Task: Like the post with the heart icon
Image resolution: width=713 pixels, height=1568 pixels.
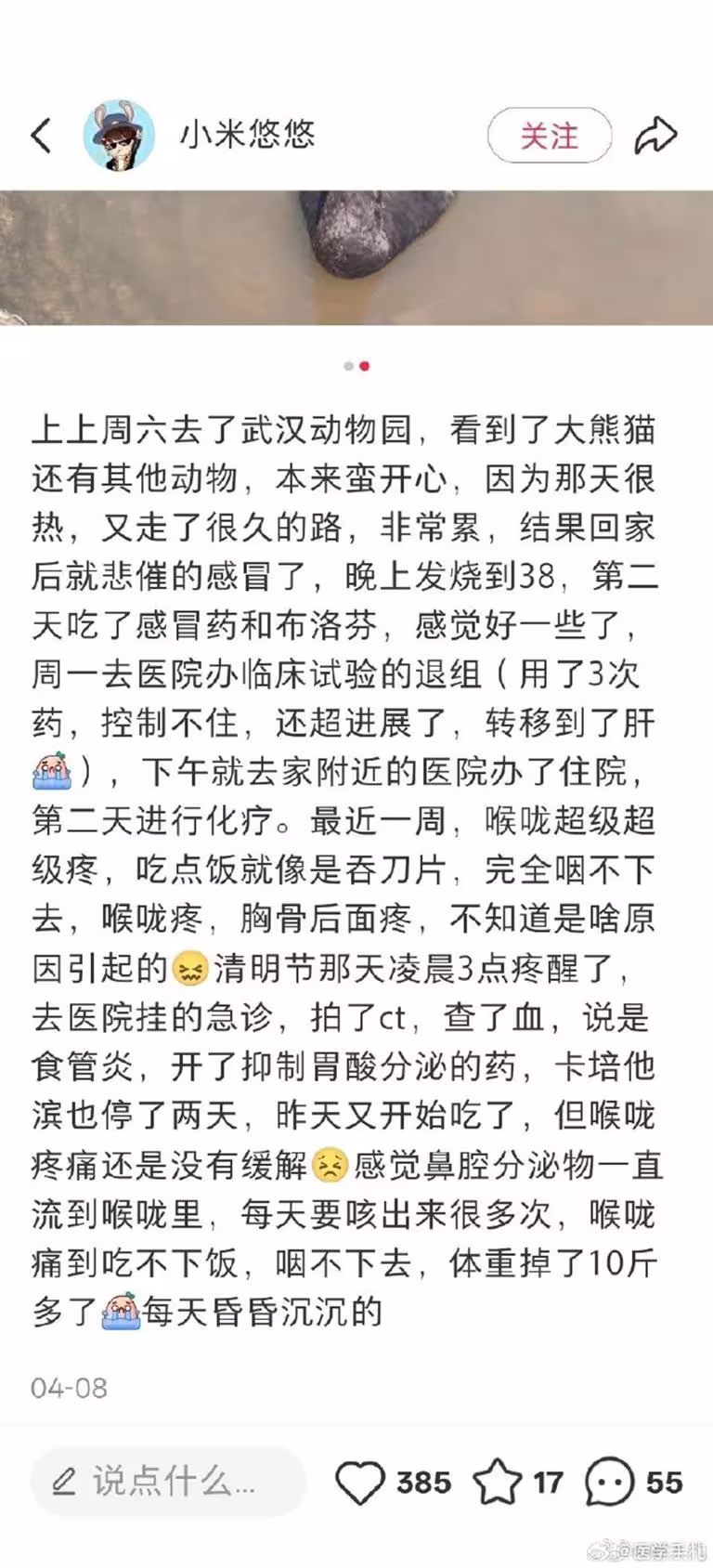Action: (360, 1482)
